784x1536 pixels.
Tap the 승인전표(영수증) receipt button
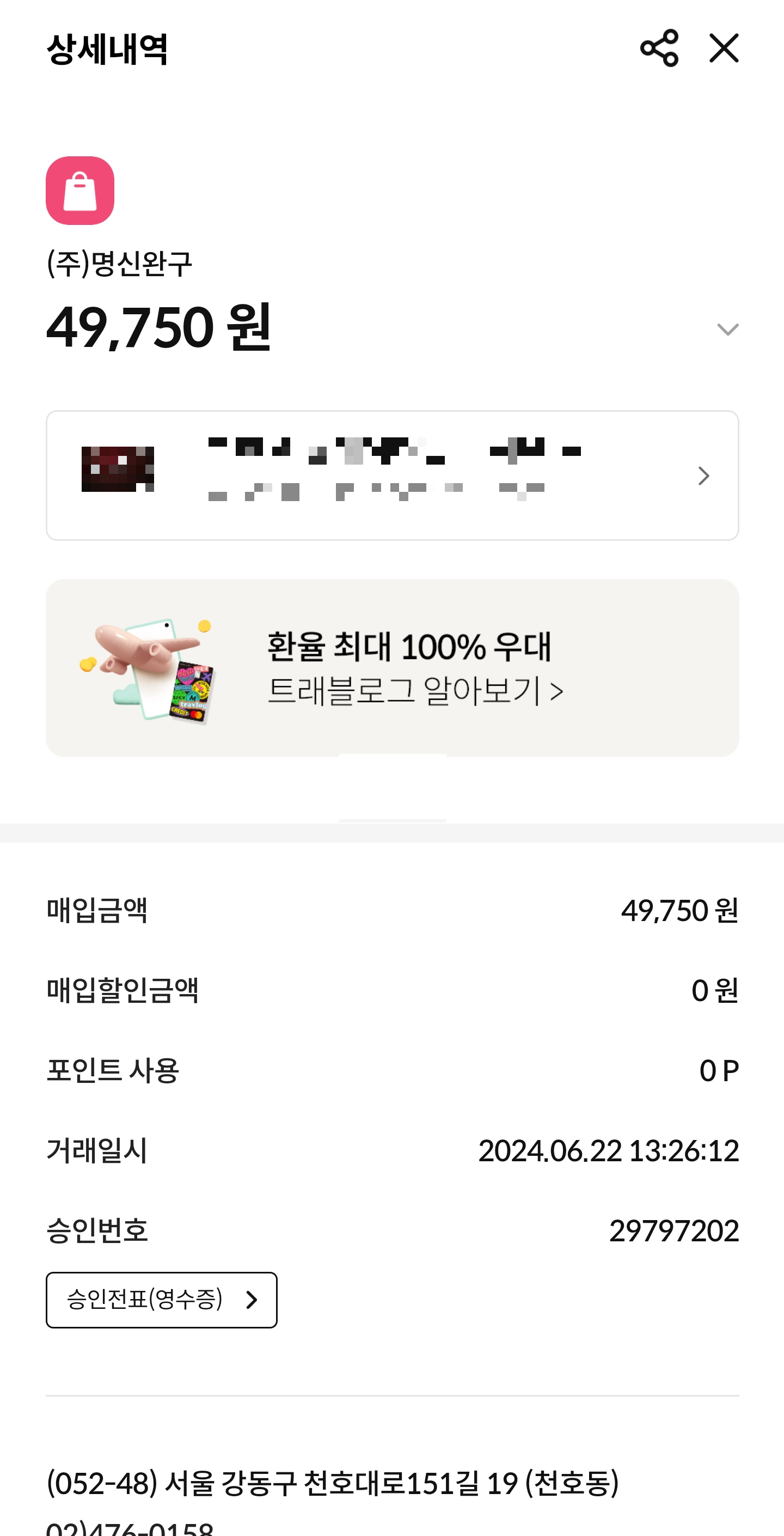[x=161, y=1300]
